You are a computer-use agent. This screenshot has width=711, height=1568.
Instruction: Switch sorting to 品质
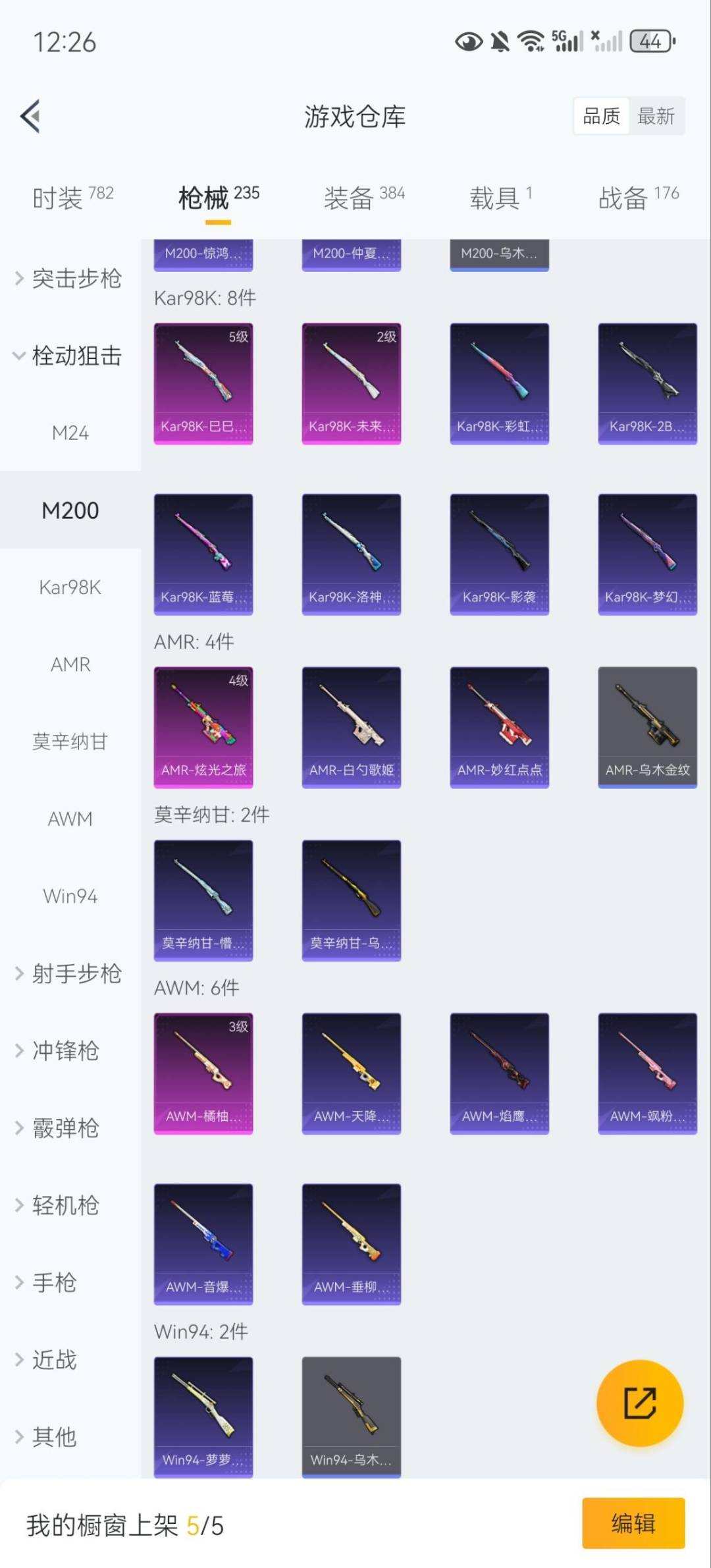tap(601, 116)
